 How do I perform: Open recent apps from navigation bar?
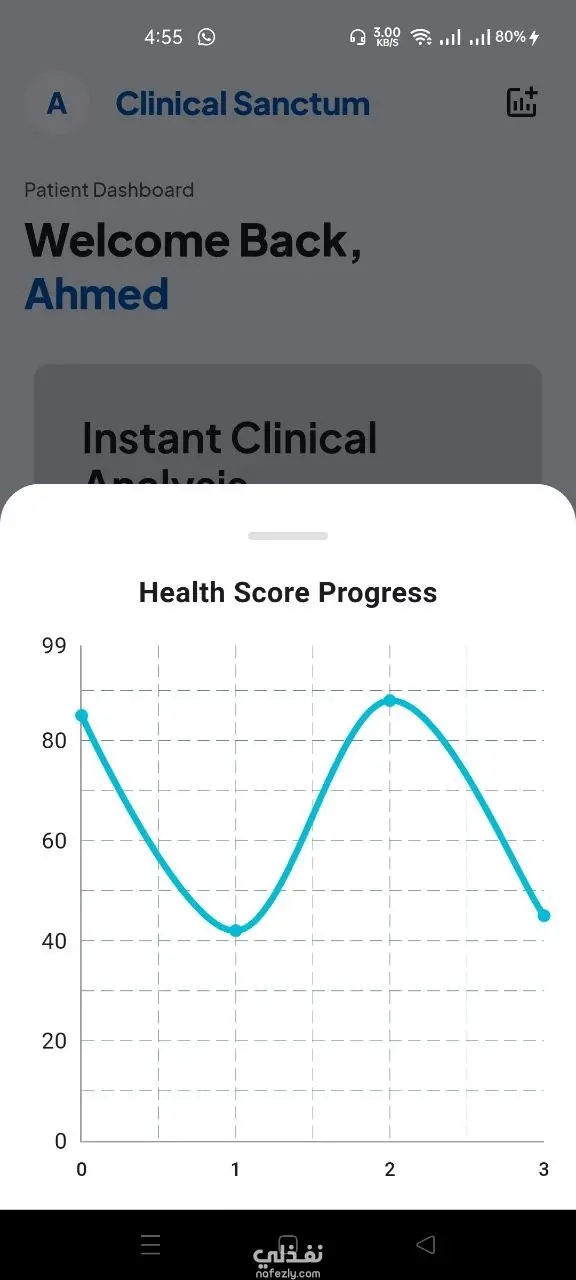[x=151, y=1245]
